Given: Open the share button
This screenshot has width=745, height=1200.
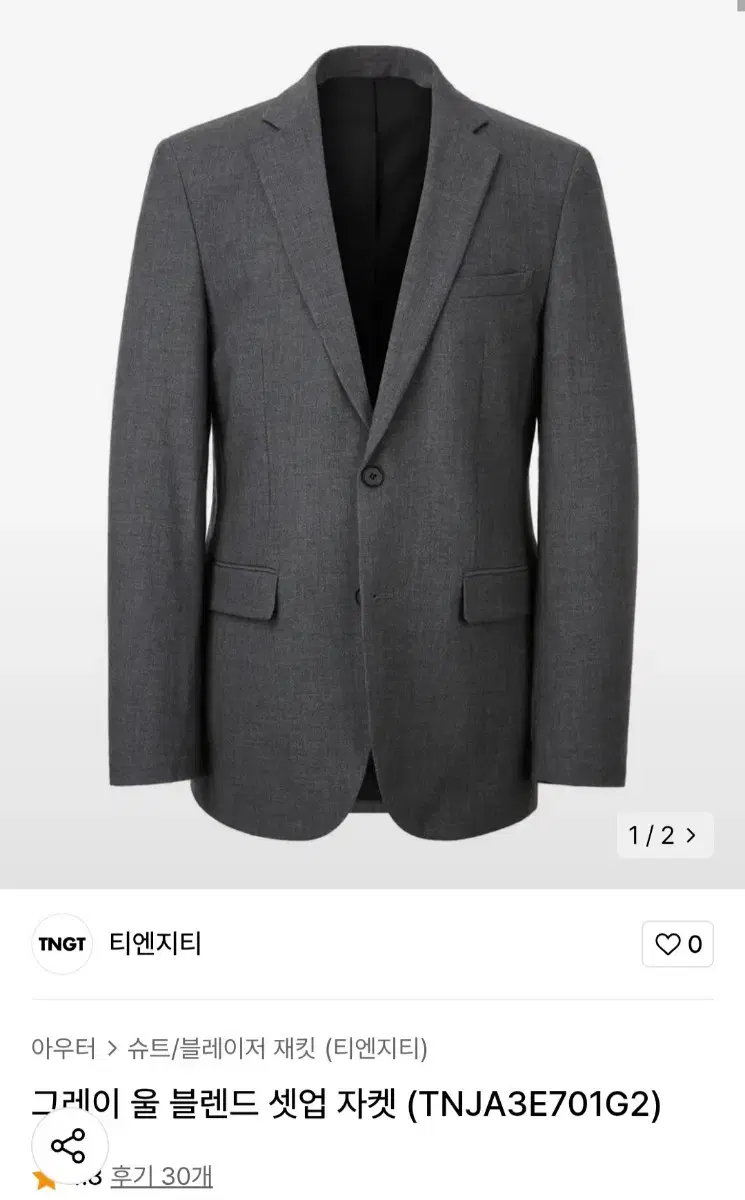Looking at the screenshot, I should (x=69, y=1146).
